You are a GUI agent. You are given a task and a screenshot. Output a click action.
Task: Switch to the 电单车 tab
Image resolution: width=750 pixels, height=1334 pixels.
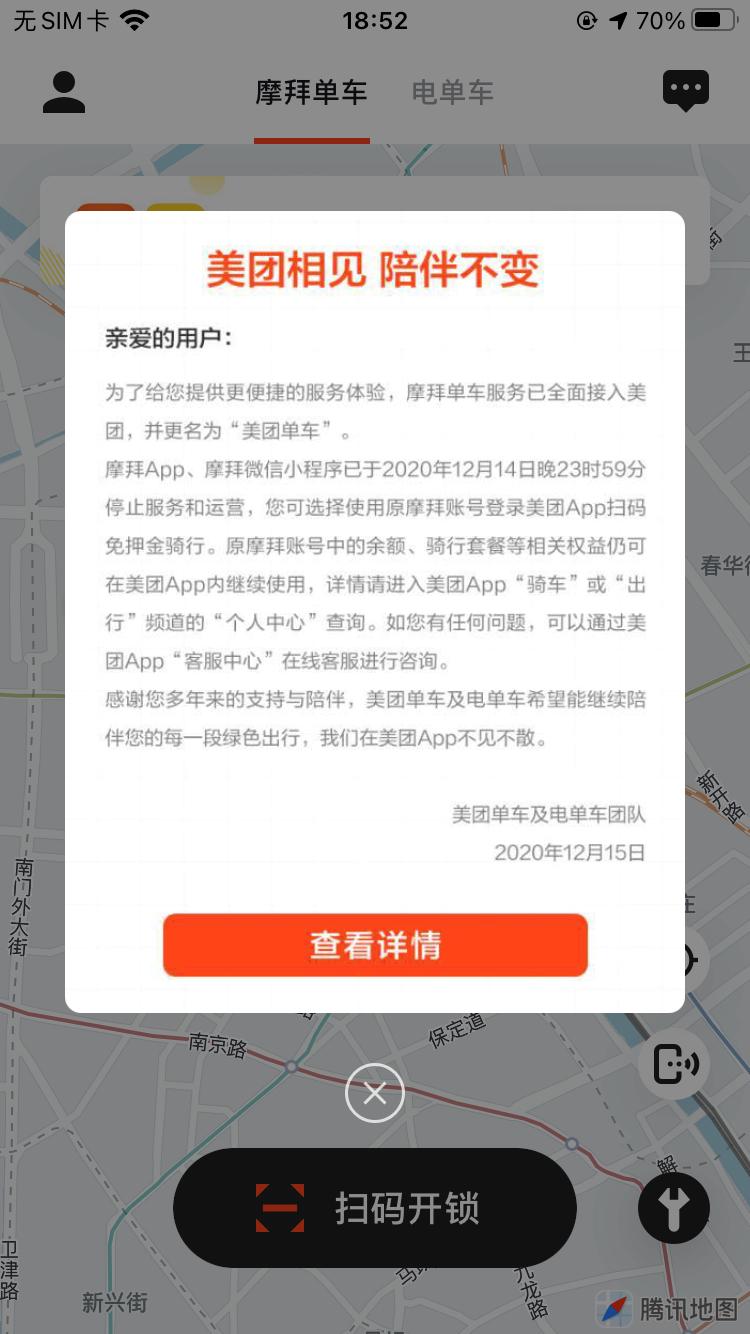[x=453, y=93]
